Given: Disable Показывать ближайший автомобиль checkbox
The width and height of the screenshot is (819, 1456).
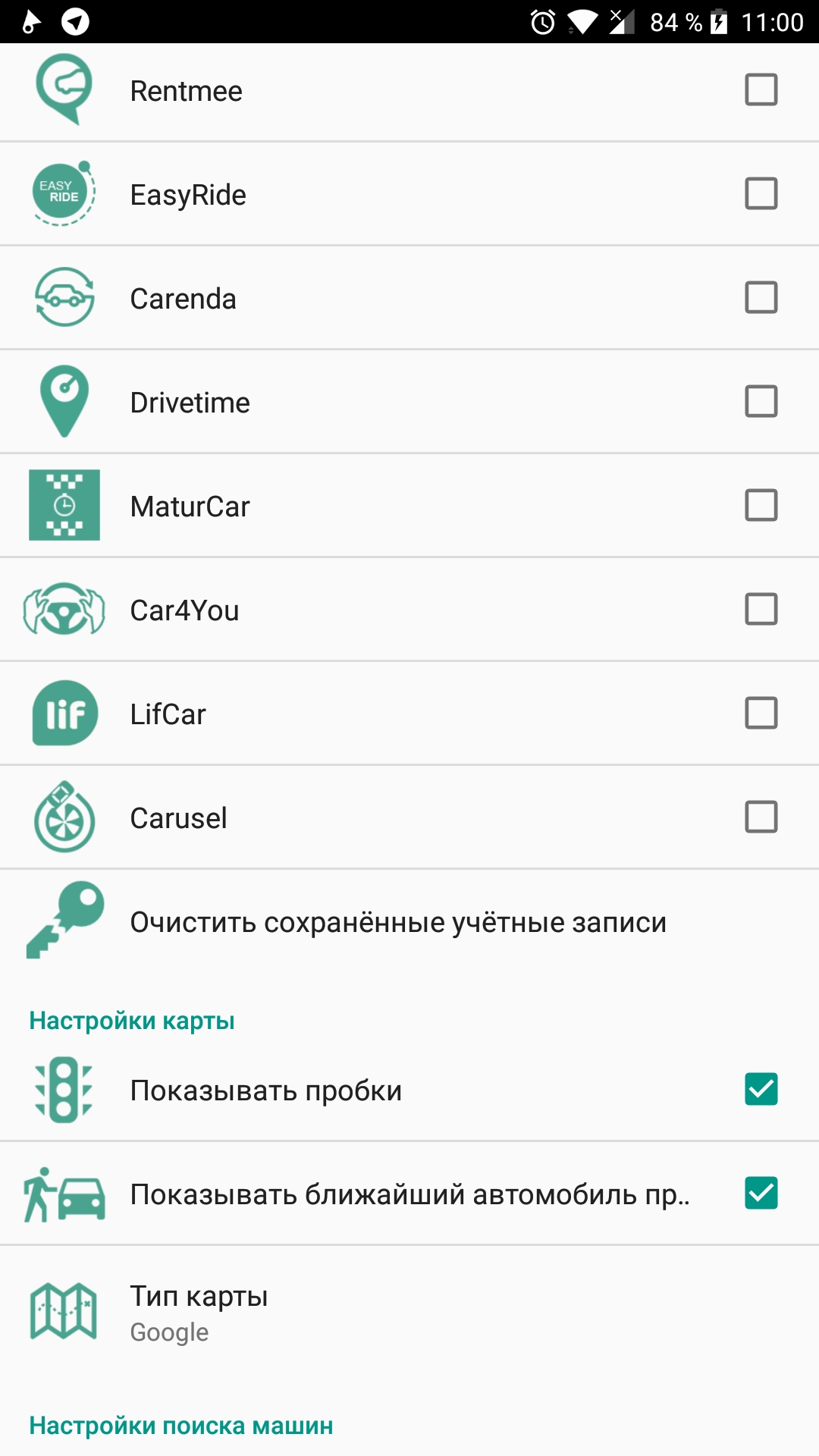Looking at the screenshot, I should click(761, 1193).
